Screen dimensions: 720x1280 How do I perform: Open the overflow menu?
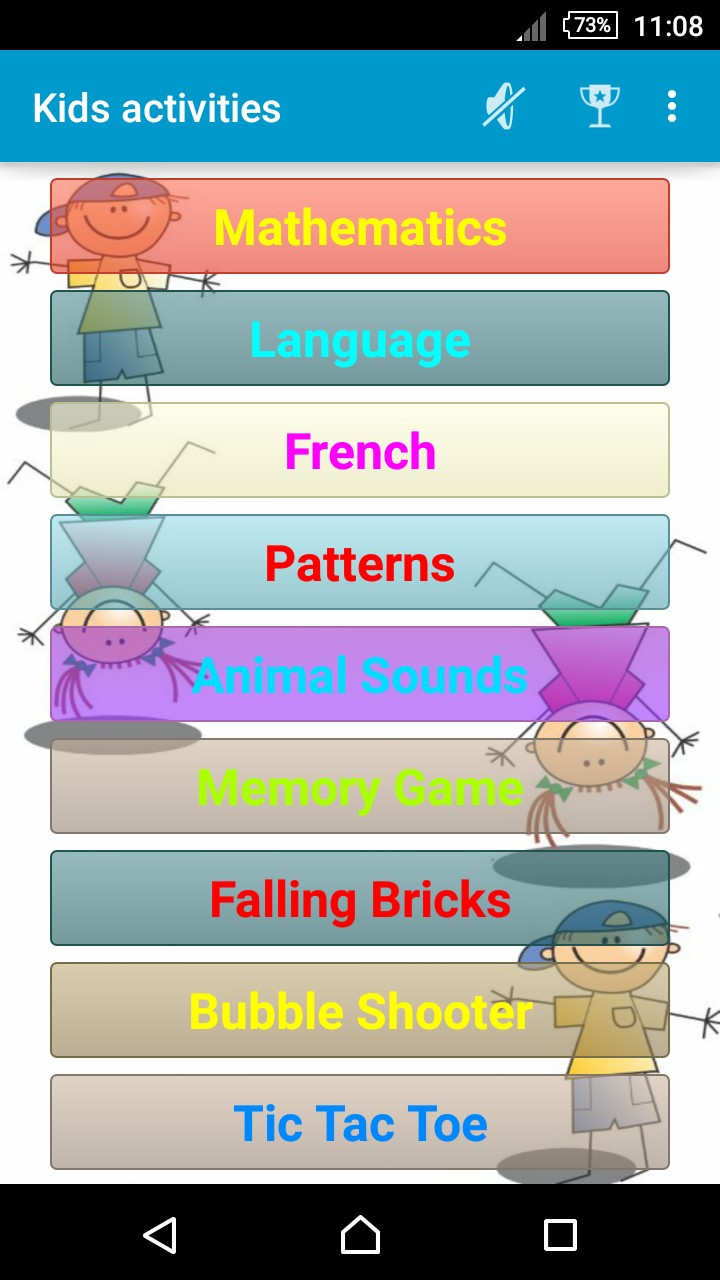671,106
